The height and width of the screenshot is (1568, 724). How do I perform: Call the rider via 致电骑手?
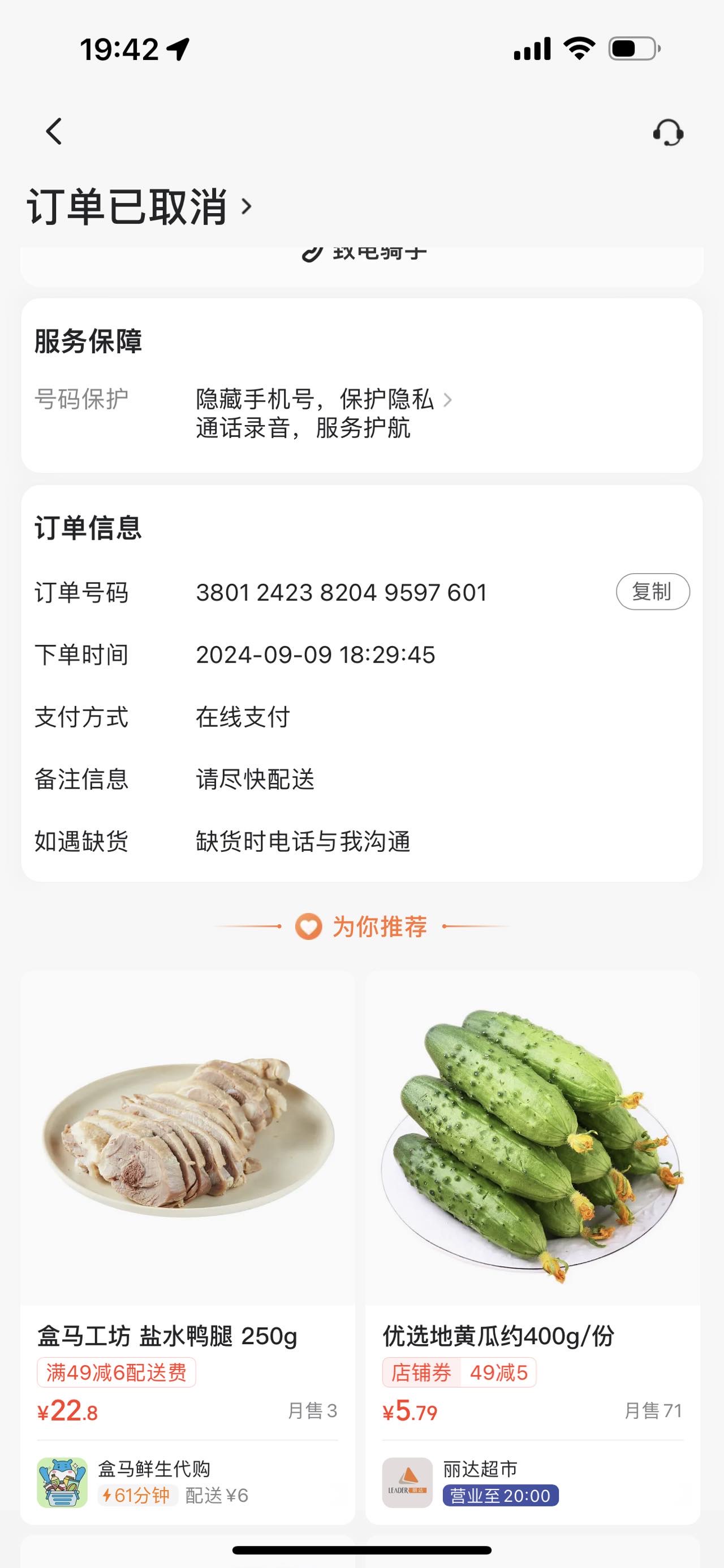(x=364, y=254)
